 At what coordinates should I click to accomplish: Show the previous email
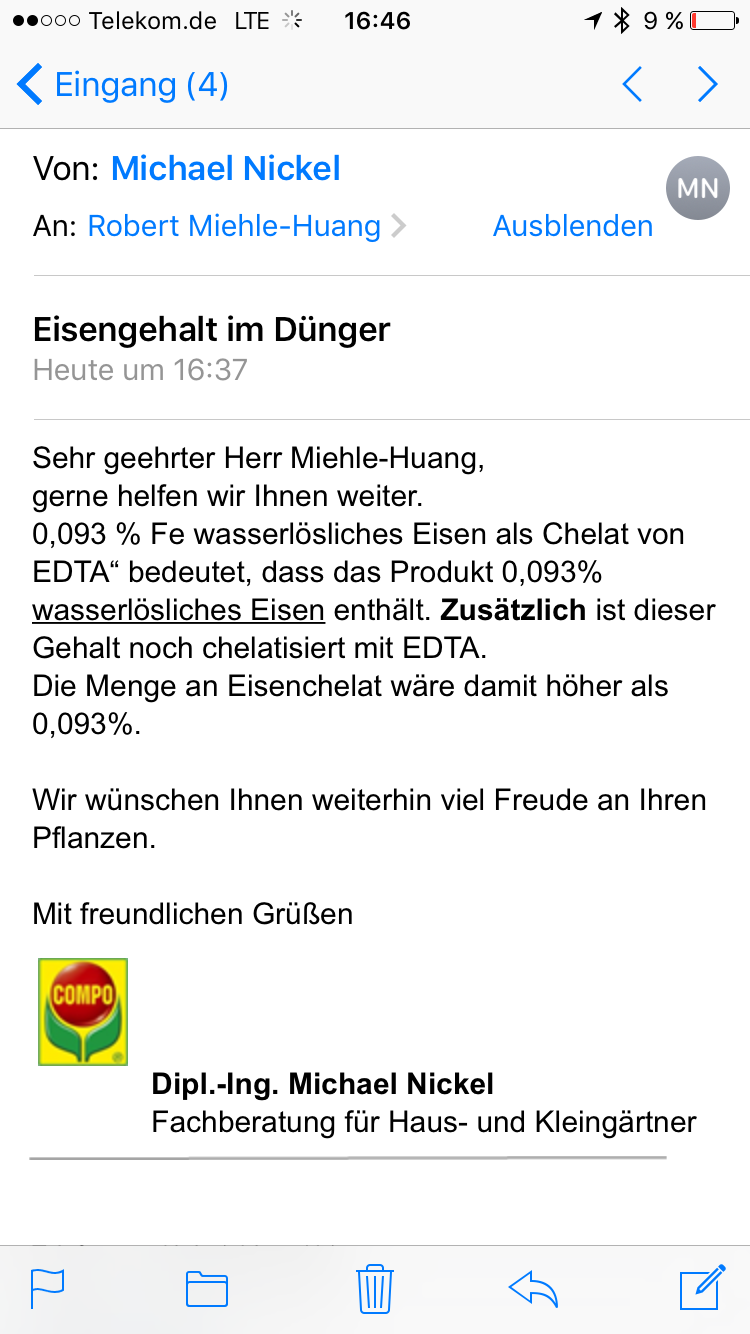632,85
